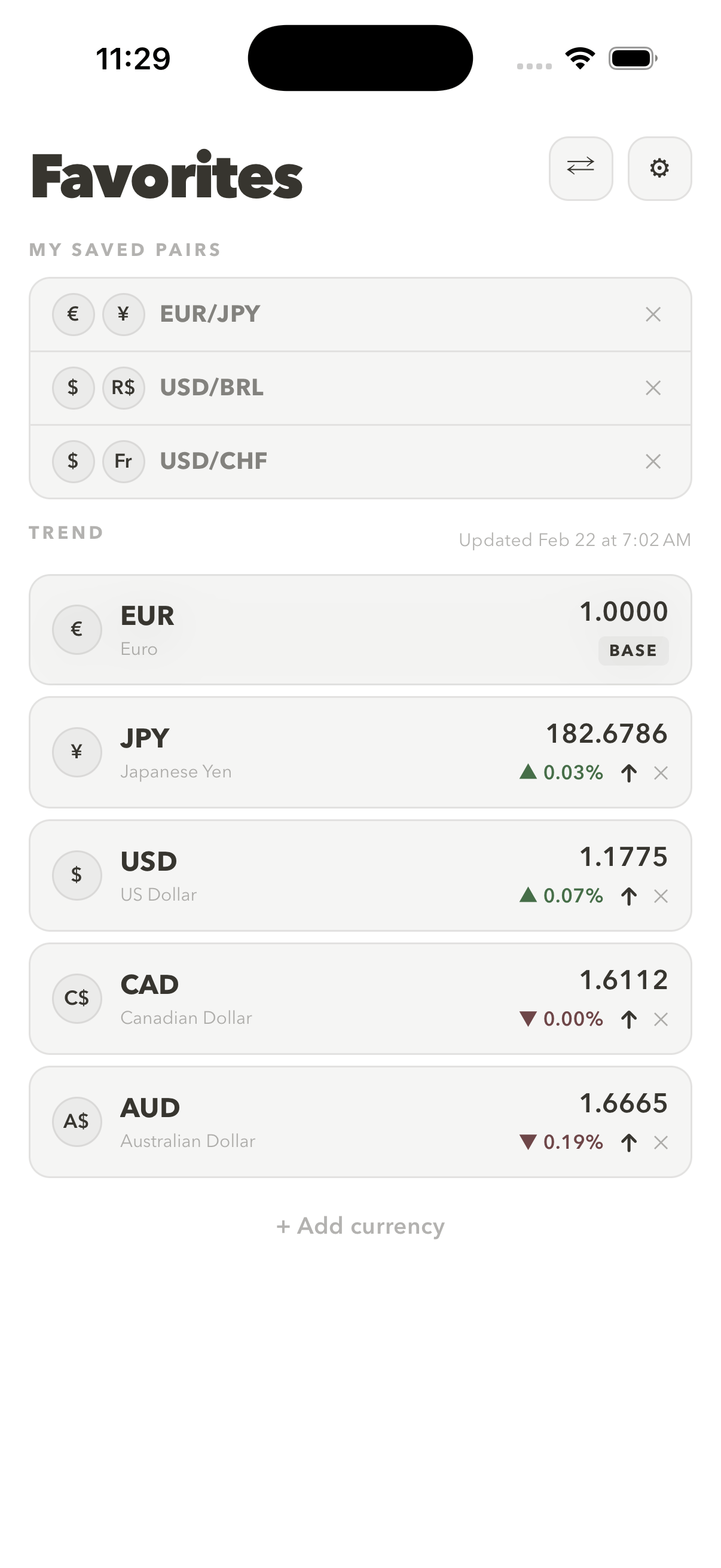Remove JPY from the Trend list

[661, 773]
